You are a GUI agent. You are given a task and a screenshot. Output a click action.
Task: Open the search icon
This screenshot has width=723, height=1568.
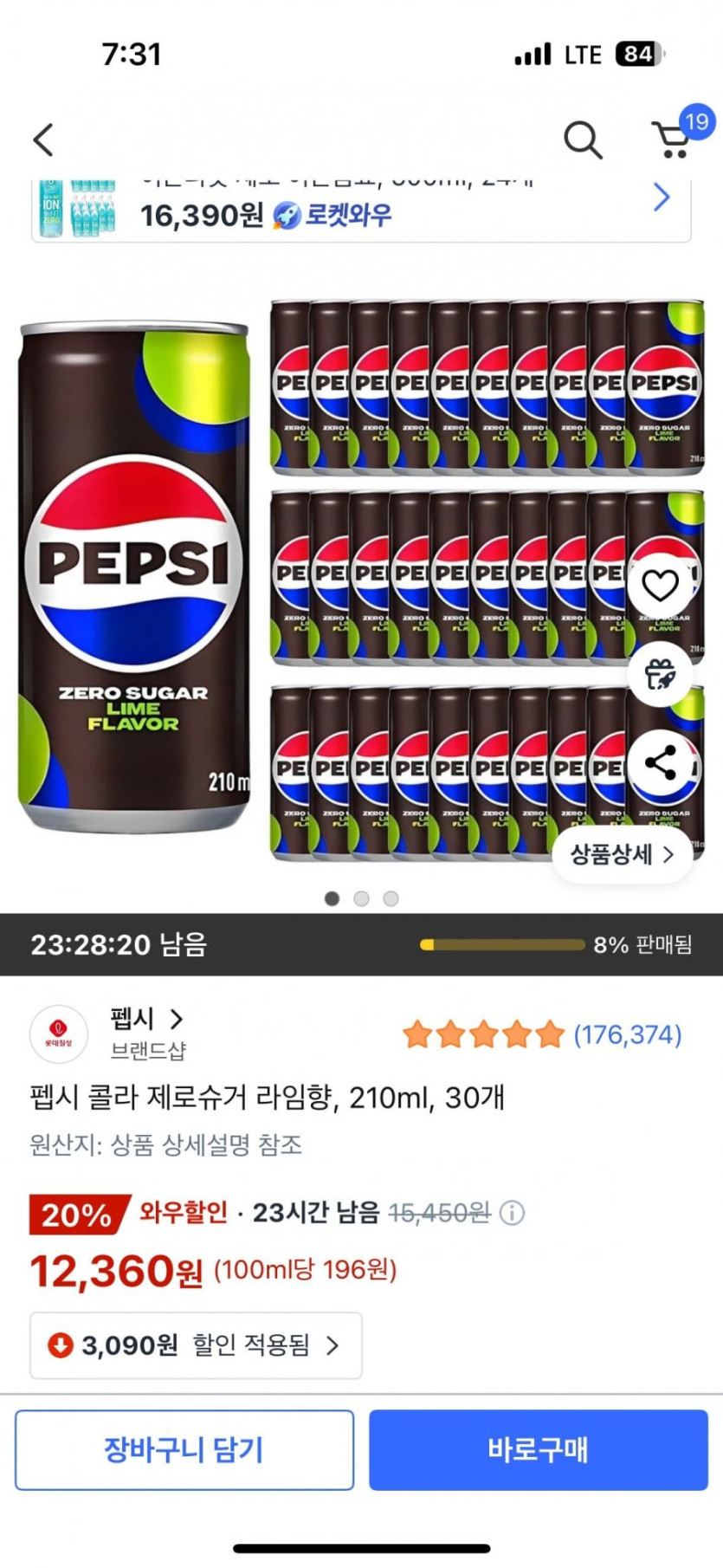tap(583, 138)
